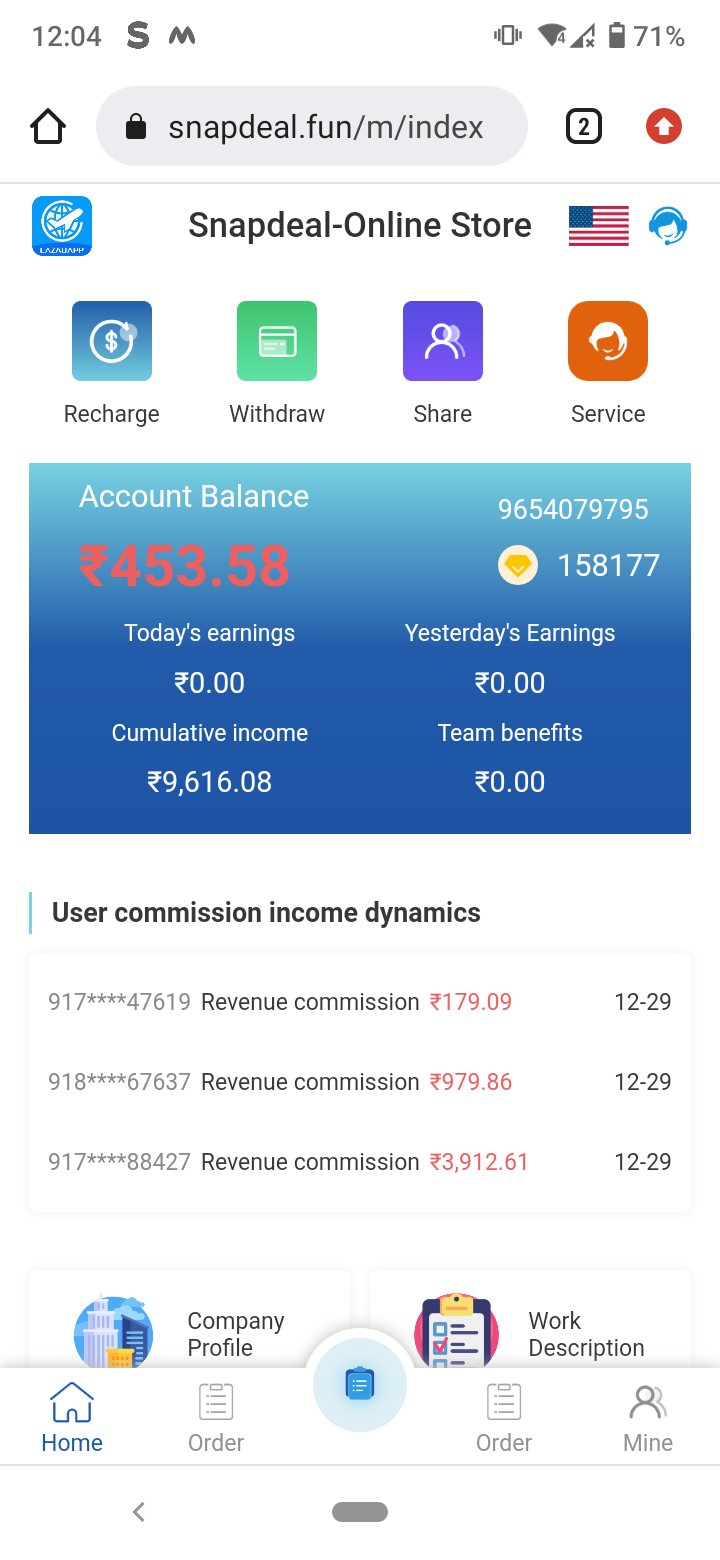Change language via the US flag
Image resolution: width=720 pixels, height=1560 pixels.
(598, 226)
